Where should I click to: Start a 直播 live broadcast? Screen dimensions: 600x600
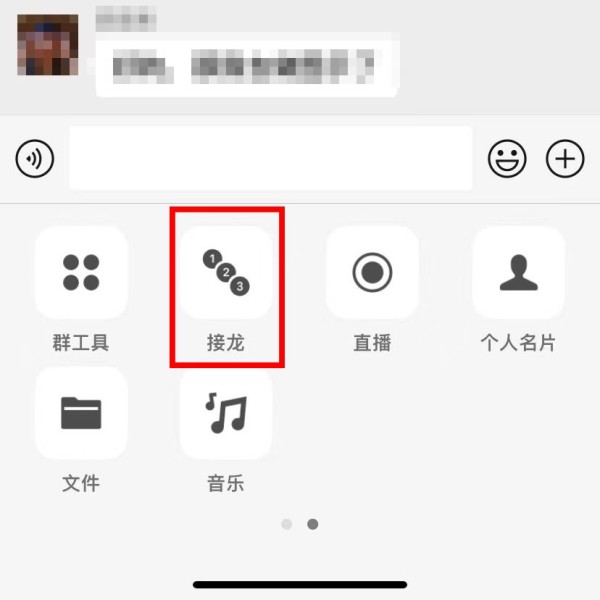pyautogui.click(x=372, y=272)
